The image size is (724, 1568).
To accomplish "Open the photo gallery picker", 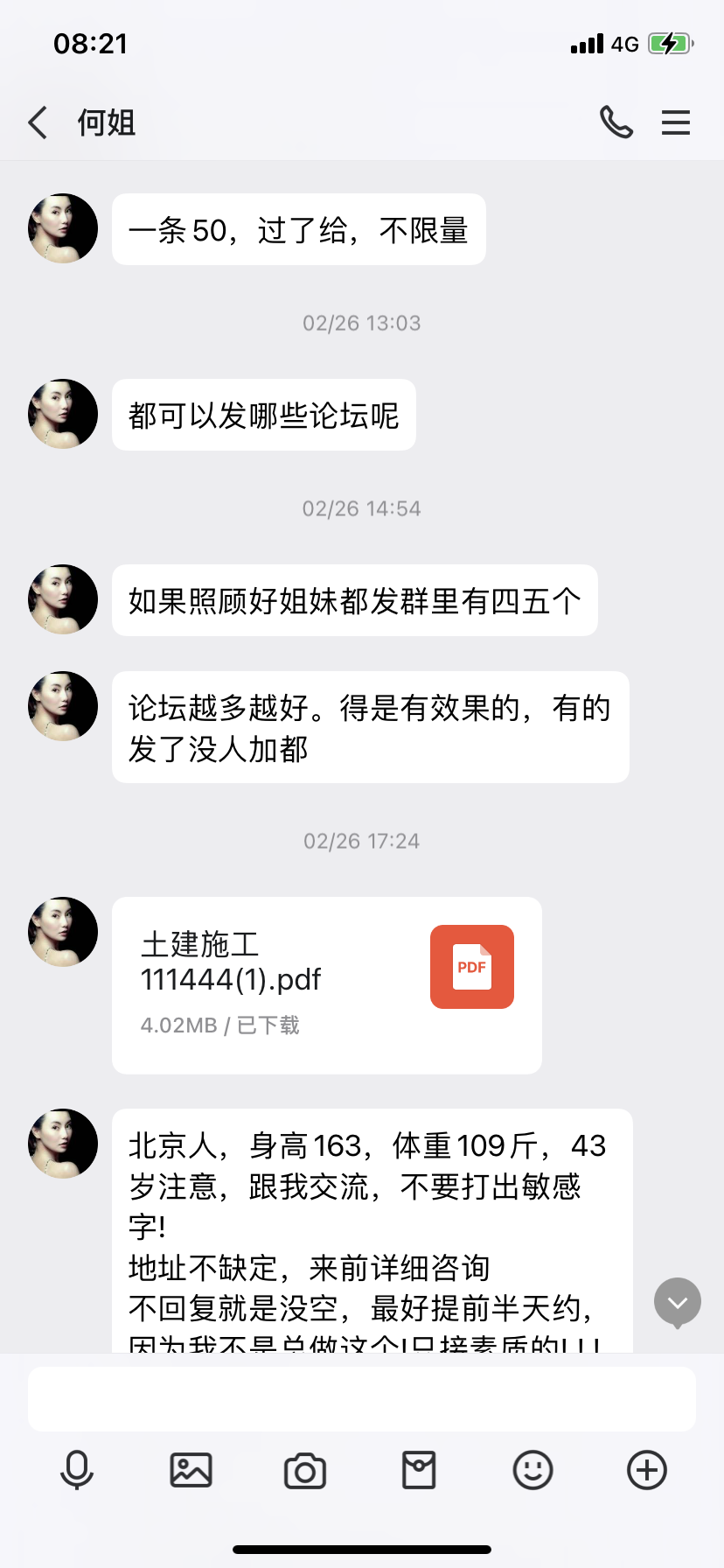I will [191, 1470].
